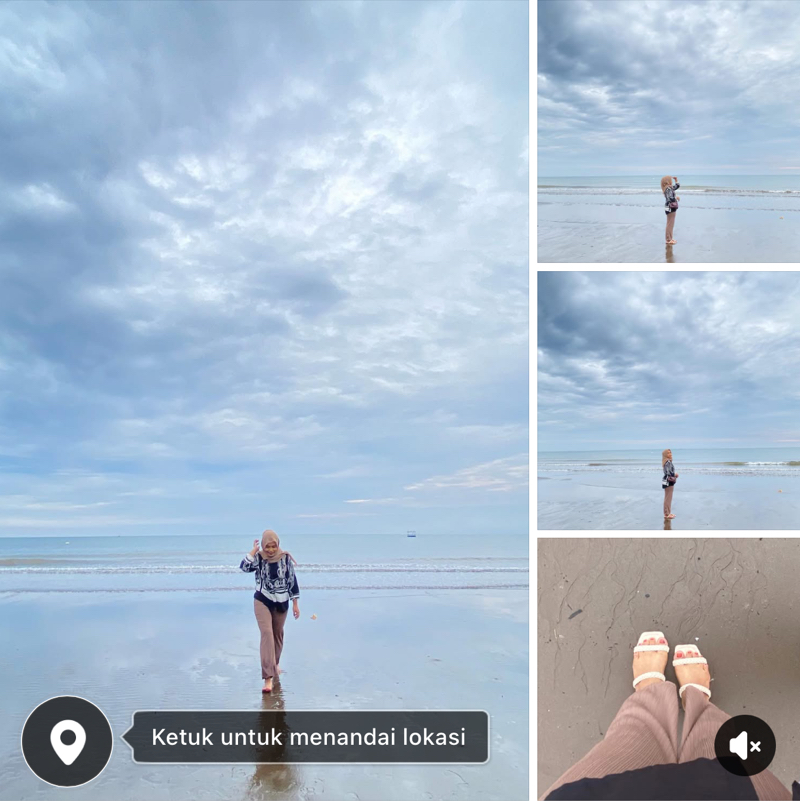Tap the location pin icon
800x801 pixels.
coord(67,741)
